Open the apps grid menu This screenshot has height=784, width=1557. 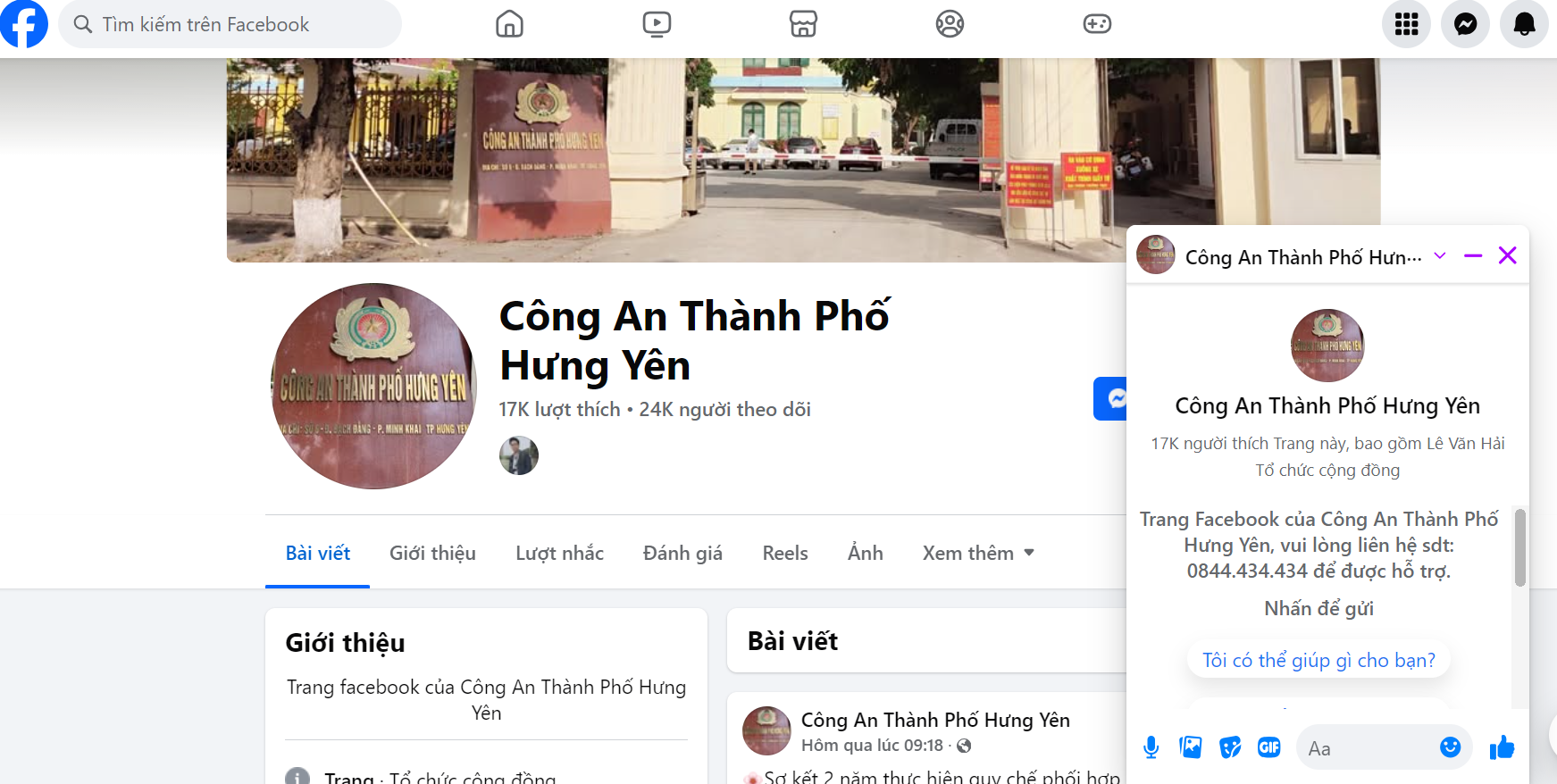pyautogui.click(x=1406, y=24)
